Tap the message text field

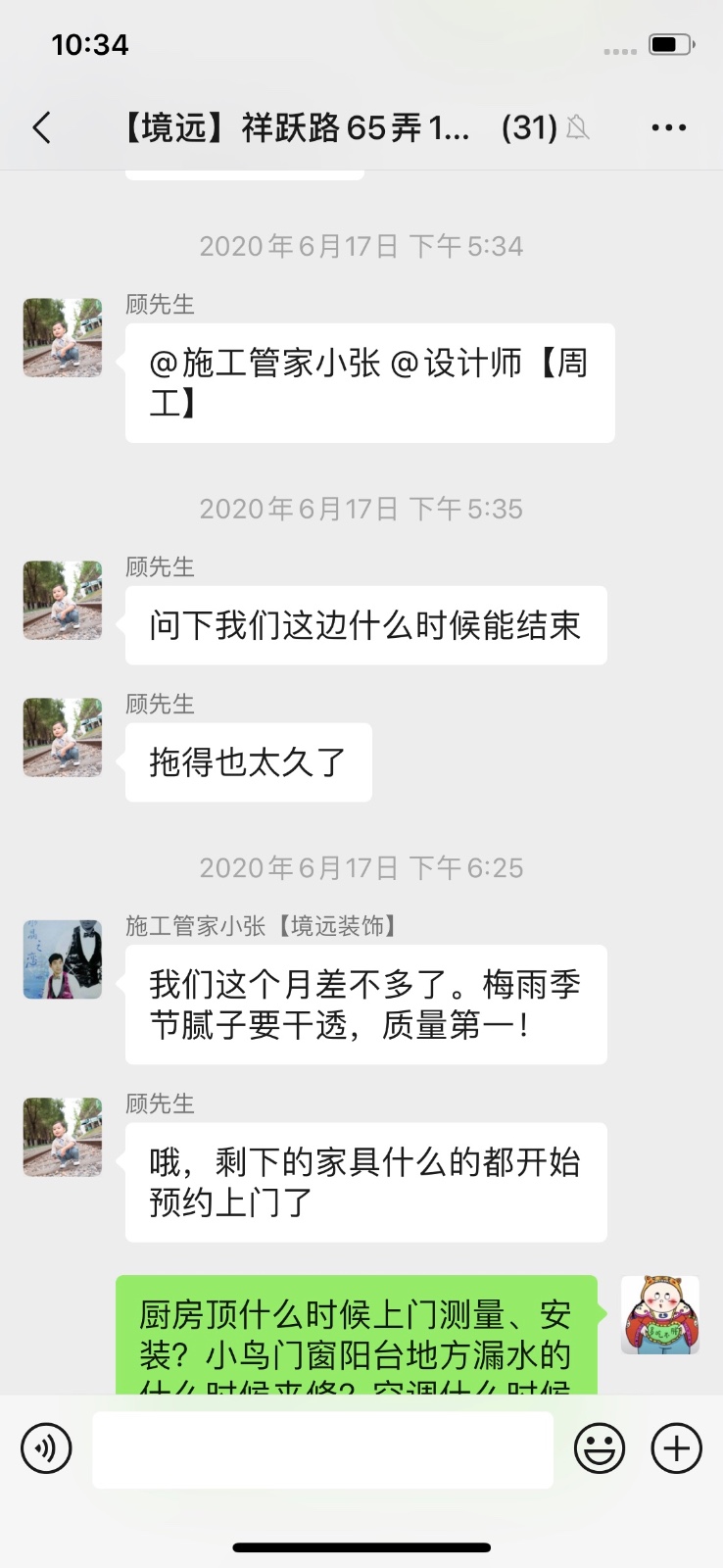click(322, 1448)
